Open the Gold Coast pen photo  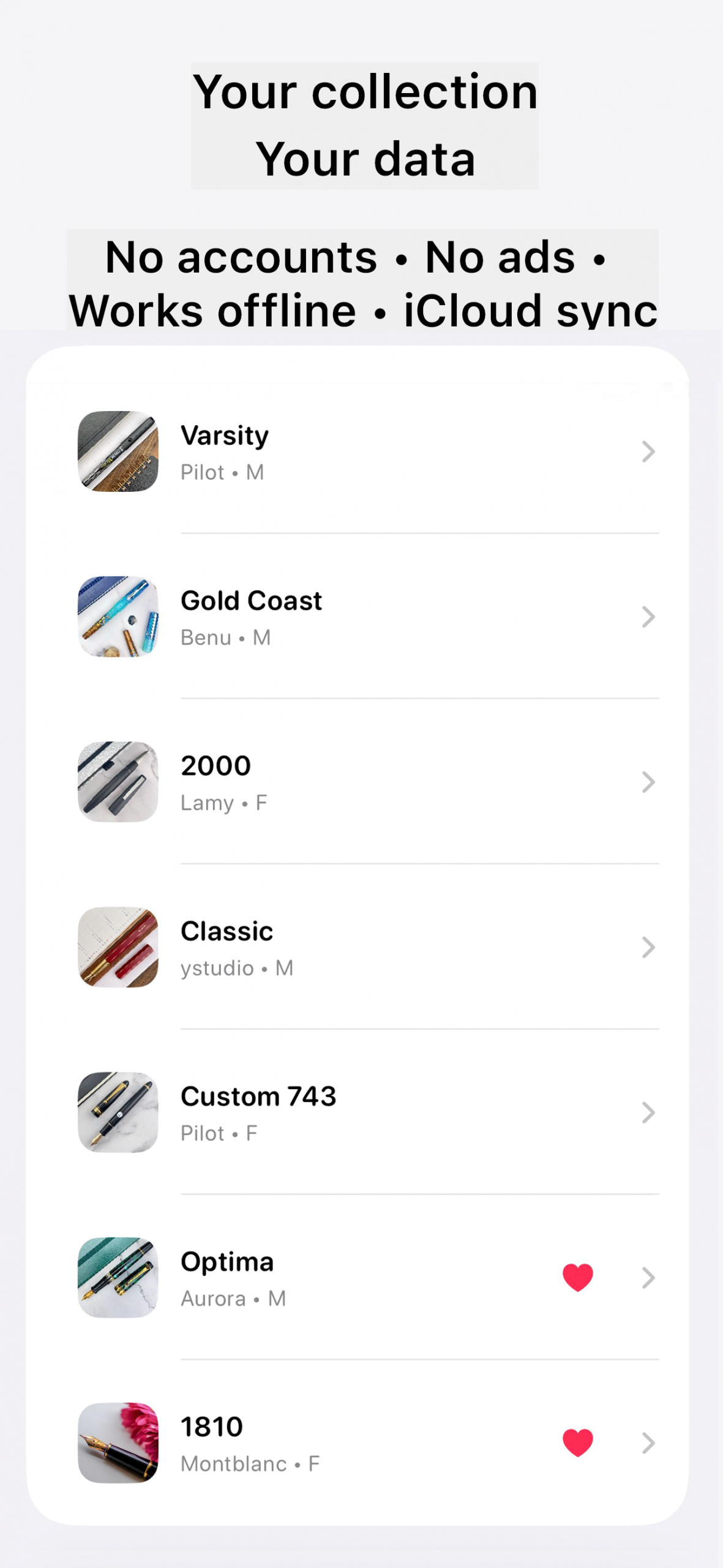click(x=118, y=617)
